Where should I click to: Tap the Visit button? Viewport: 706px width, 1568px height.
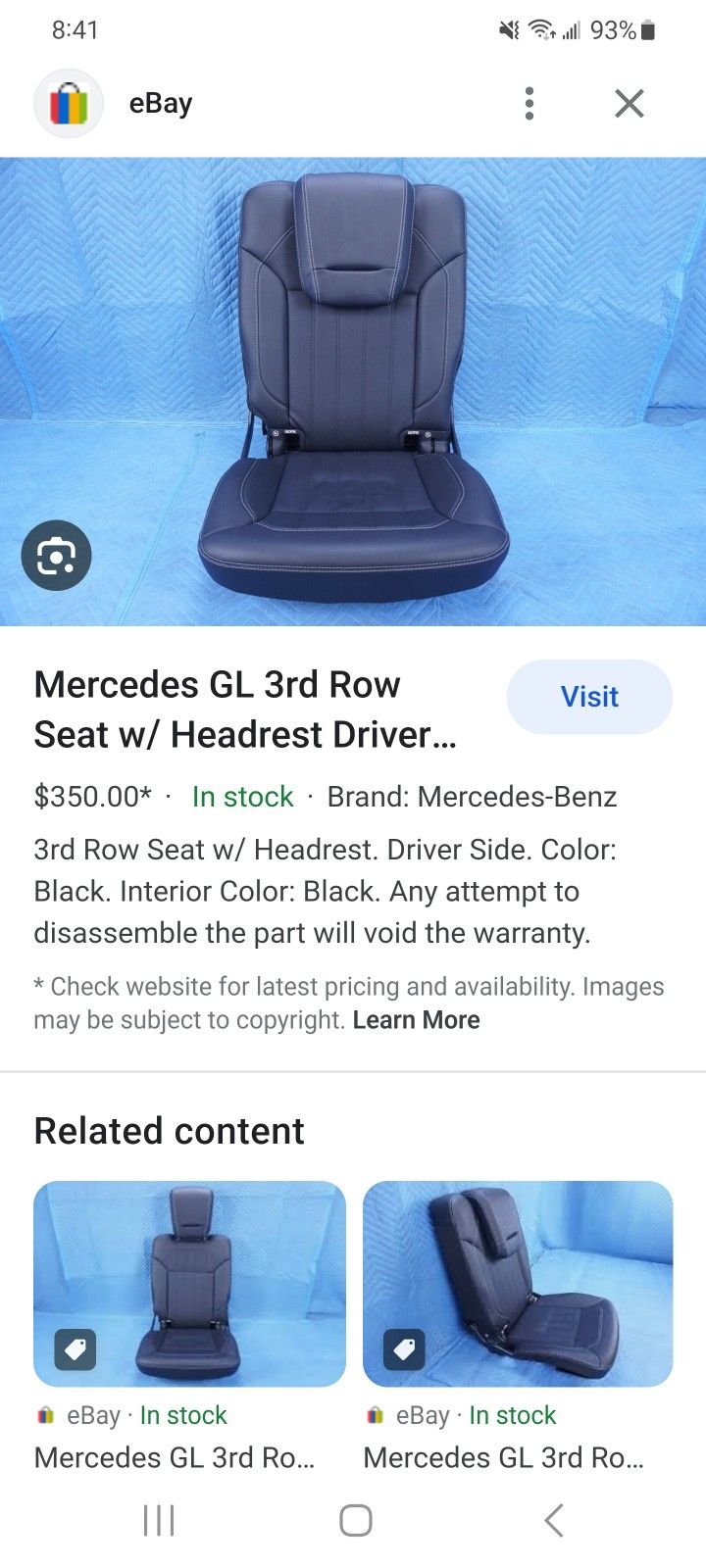coord(589,697)
